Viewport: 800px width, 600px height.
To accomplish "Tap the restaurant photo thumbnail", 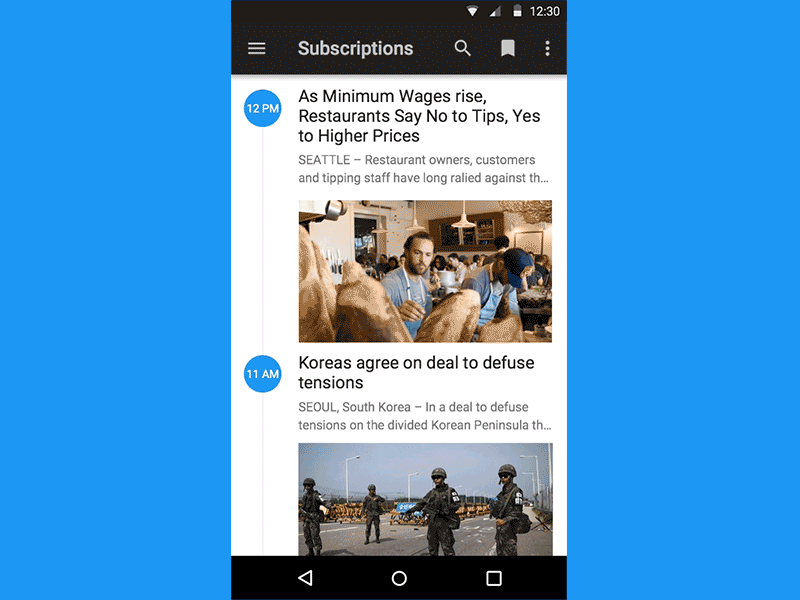I will (x=425, y=271).
